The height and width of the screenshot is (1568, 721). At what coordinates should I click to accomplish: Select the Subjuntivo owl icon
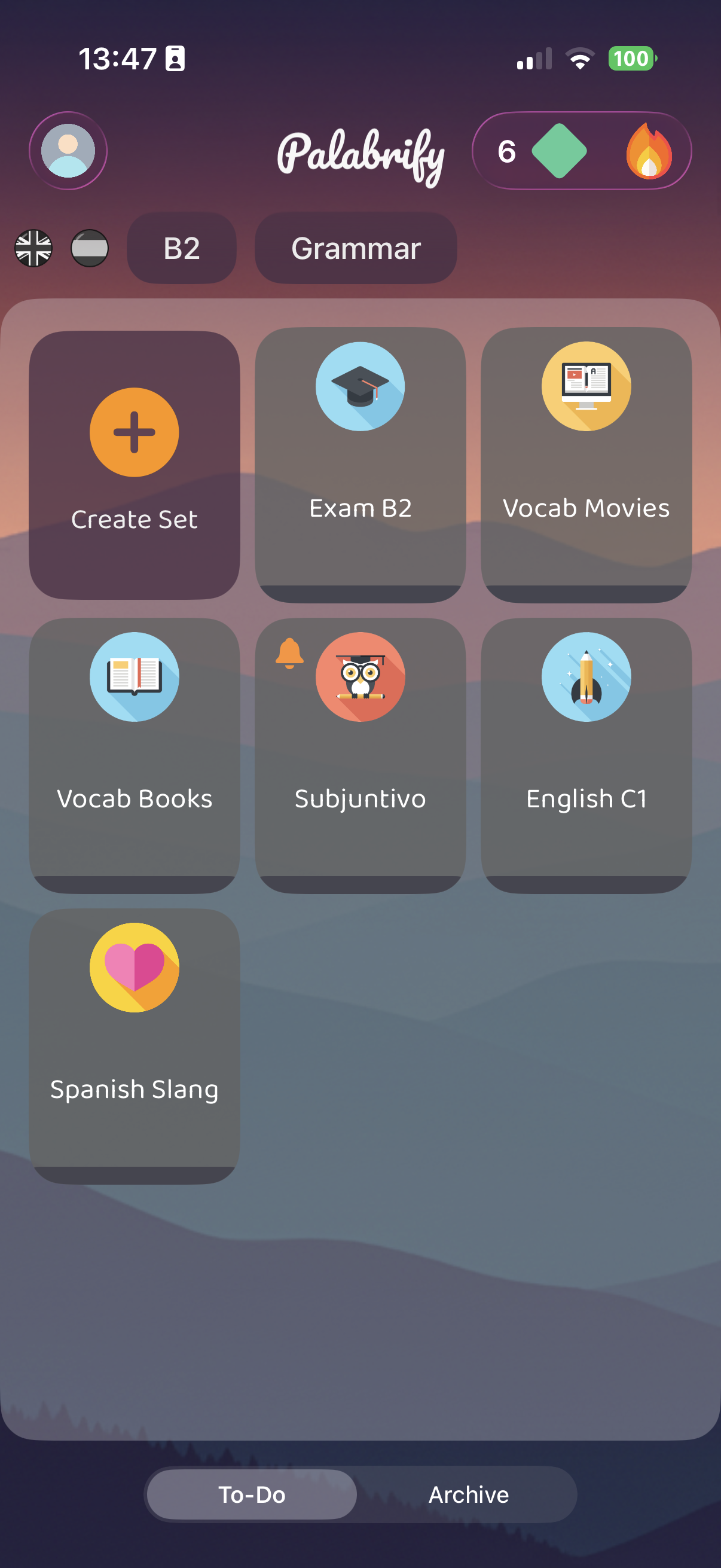360,678
